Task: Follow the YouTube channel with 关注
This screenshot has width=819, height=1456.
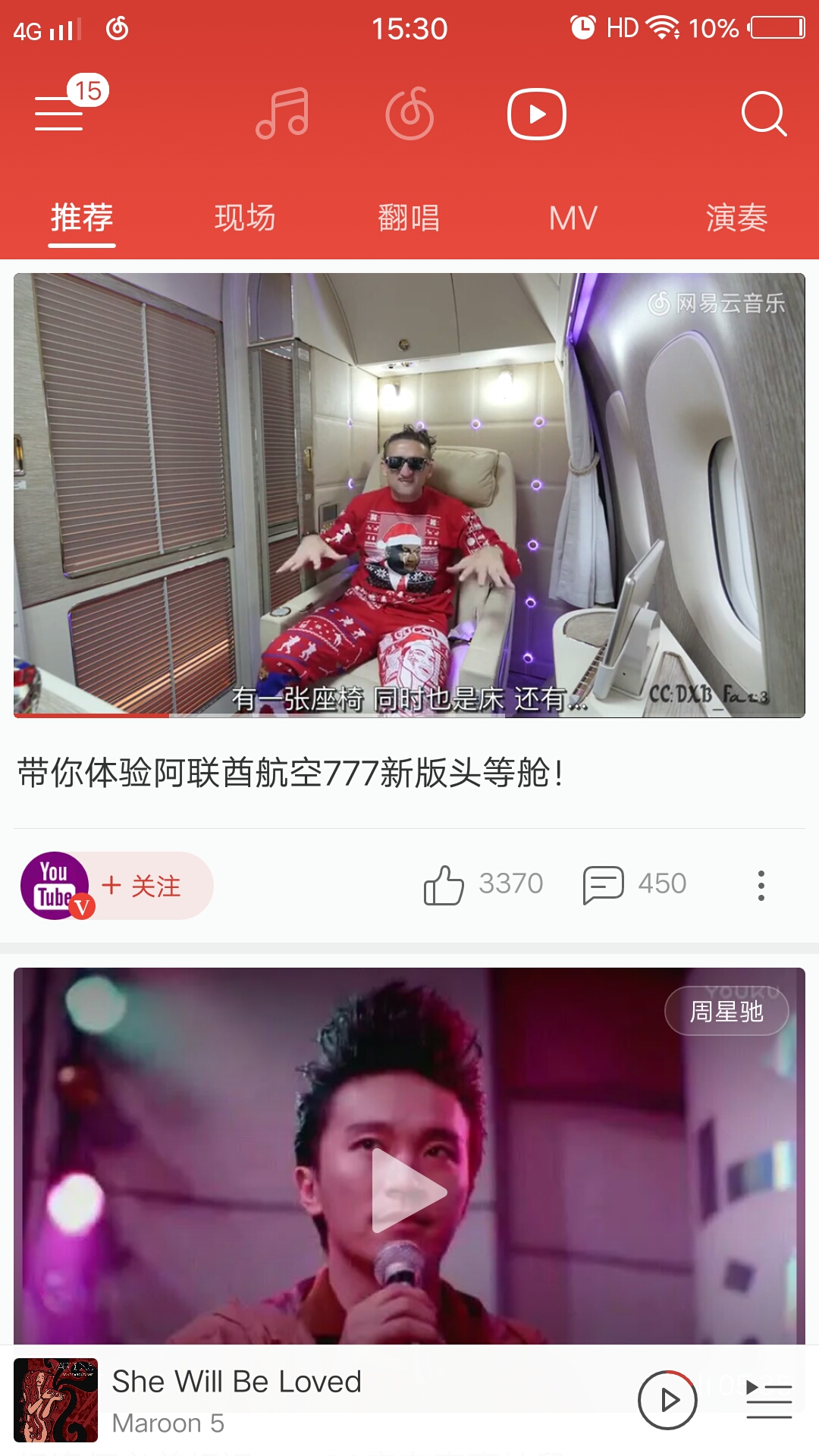Action: pos(142,886)
